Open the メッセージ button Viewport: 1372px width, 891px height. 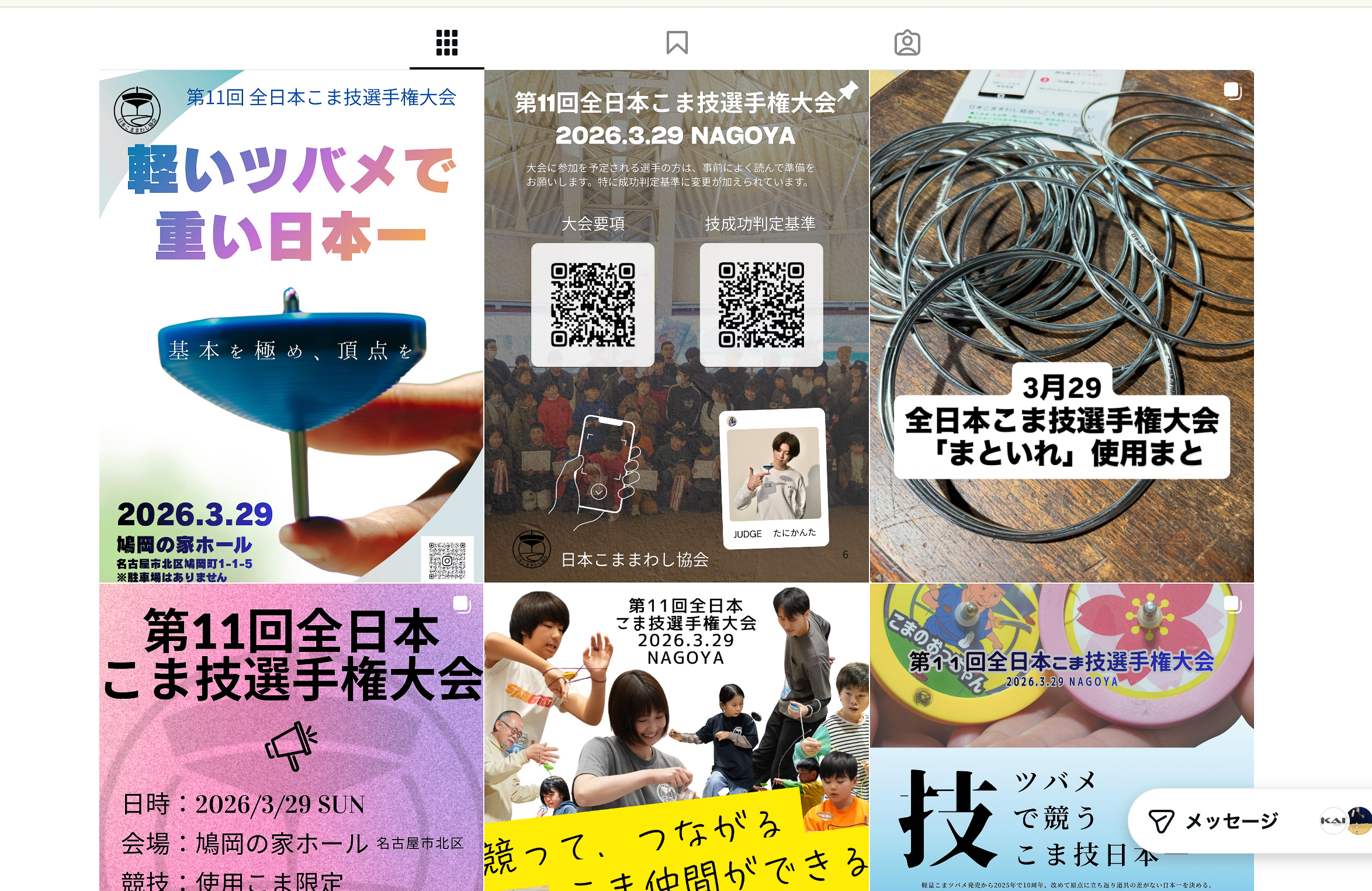click(1214, 821)
